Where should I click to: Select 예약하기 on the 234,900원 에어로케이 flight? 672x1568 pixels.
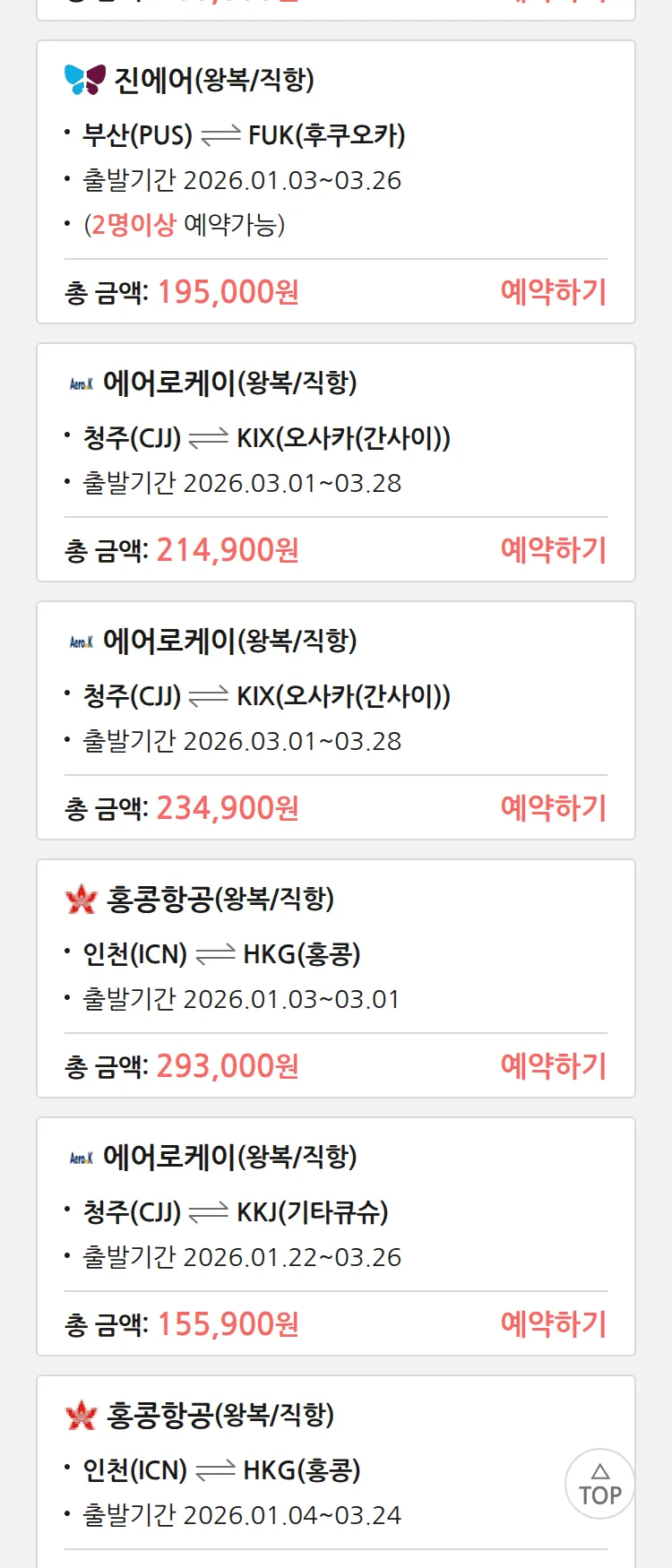[x=553, y=808]
